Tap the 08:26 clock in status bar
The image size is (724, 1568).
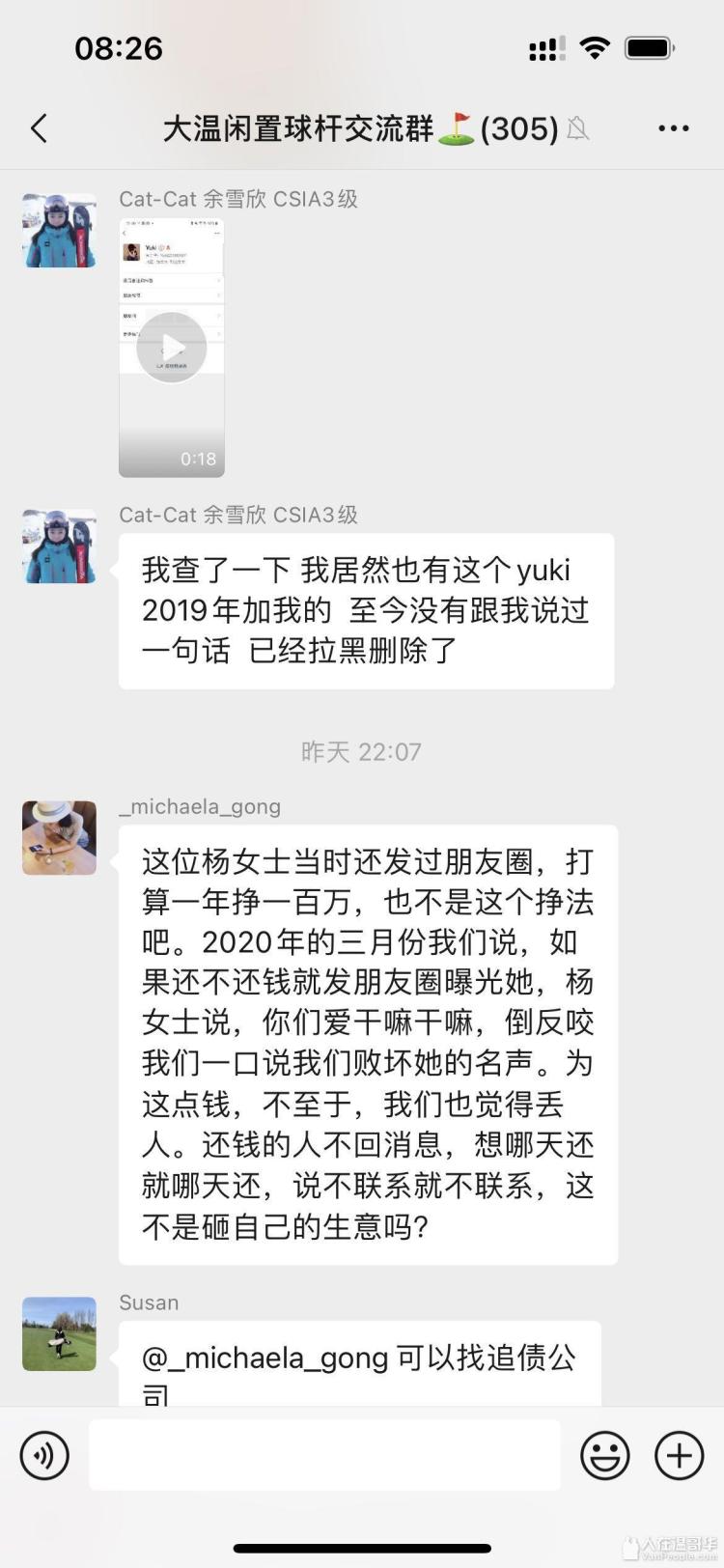[x=119, y=46]
